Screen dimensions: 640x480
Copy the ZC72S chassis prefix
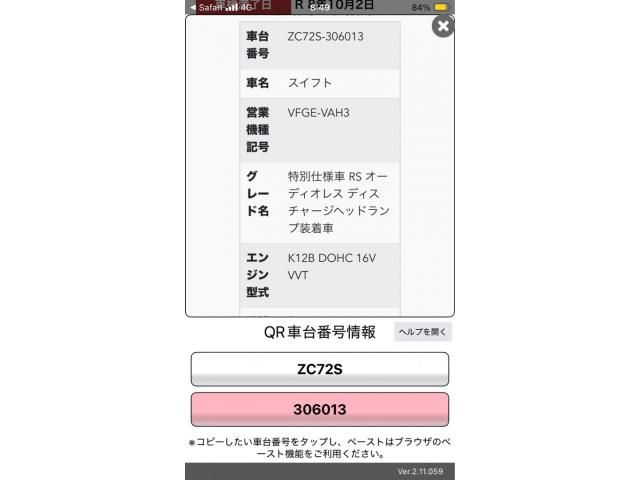point(319,369)
